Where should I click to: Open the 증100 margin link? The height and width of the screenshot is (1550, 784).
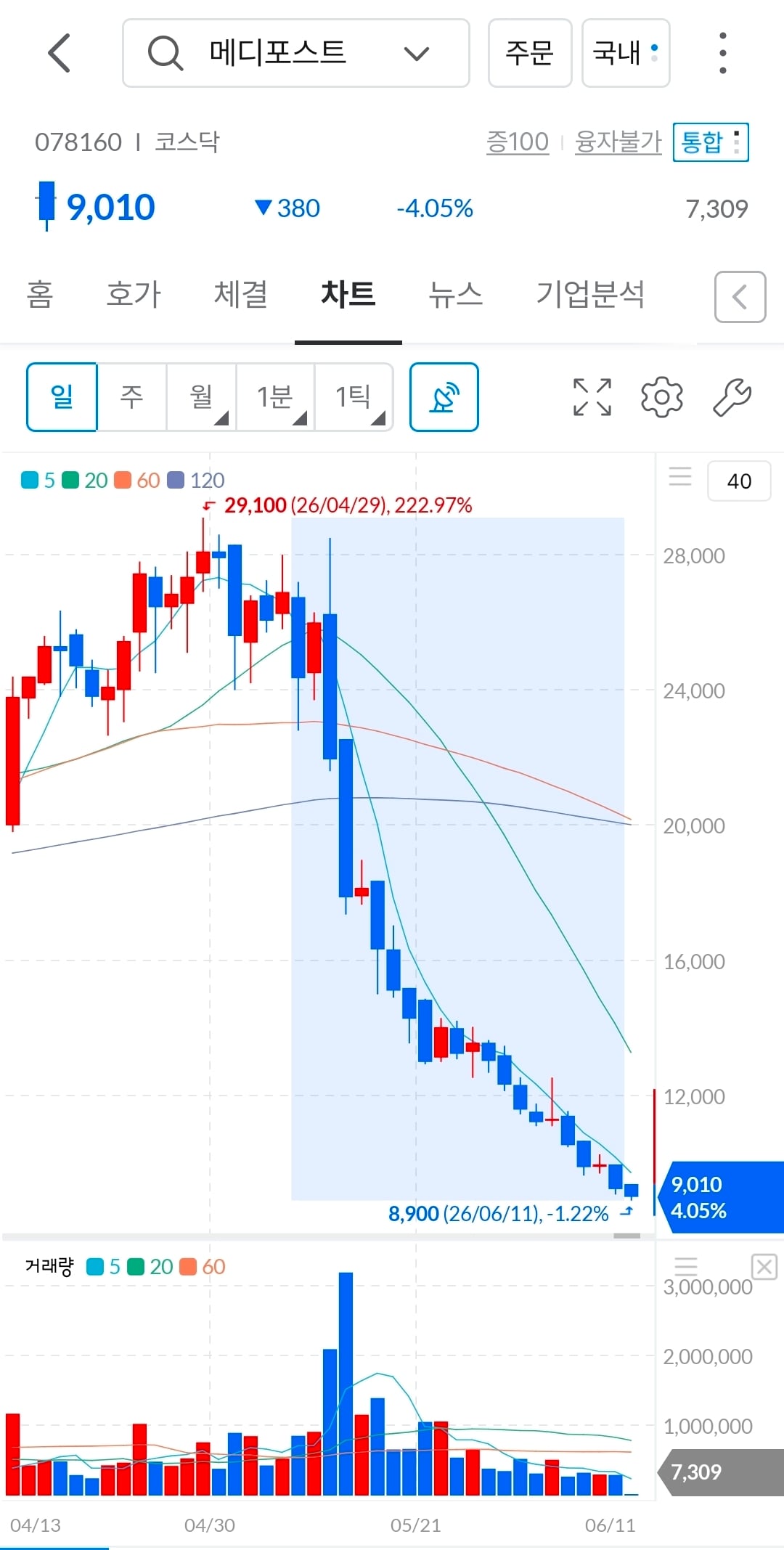click(517, 142)
